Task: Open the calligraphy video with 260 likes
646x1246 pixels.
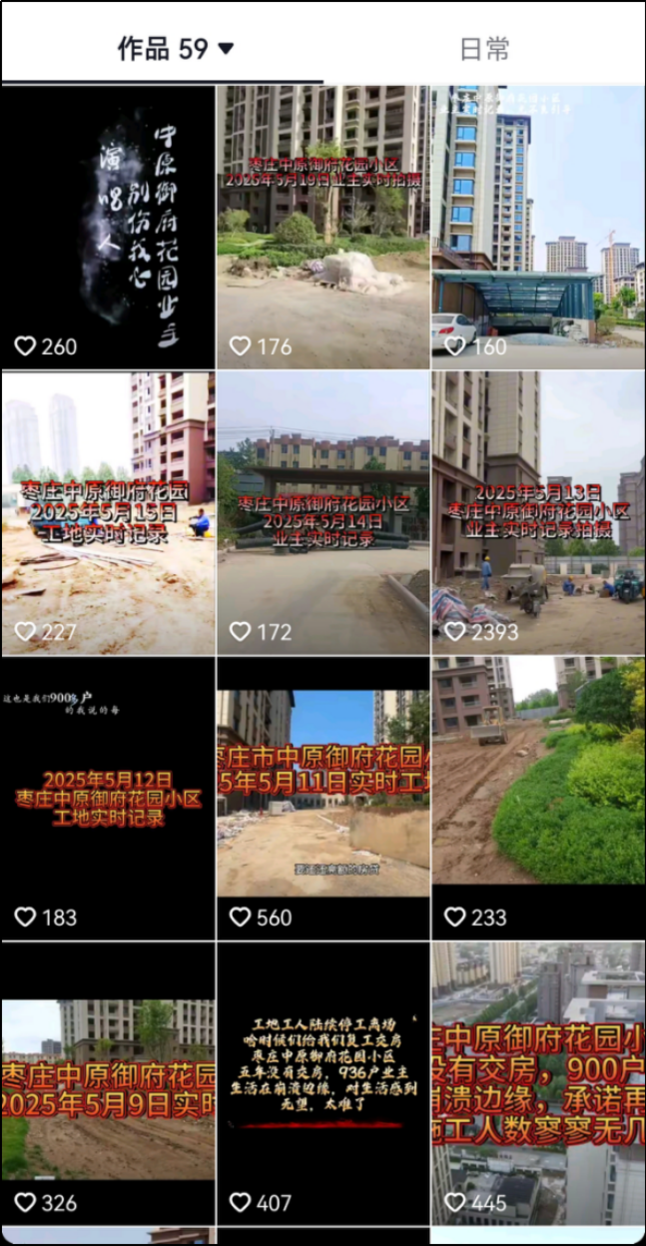Action: (x=108, y=227)
